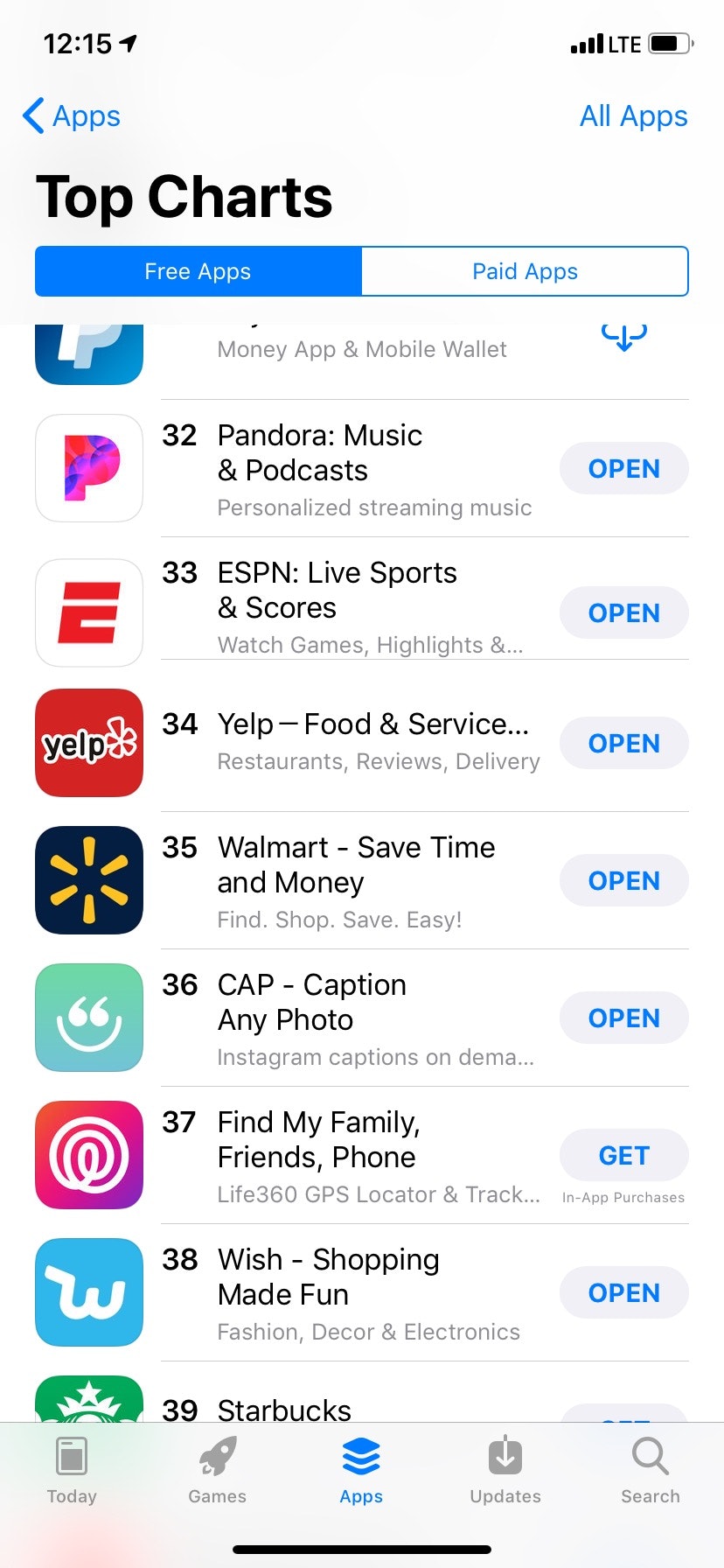View the Starbucks app listing

[x=284, y=1407]
